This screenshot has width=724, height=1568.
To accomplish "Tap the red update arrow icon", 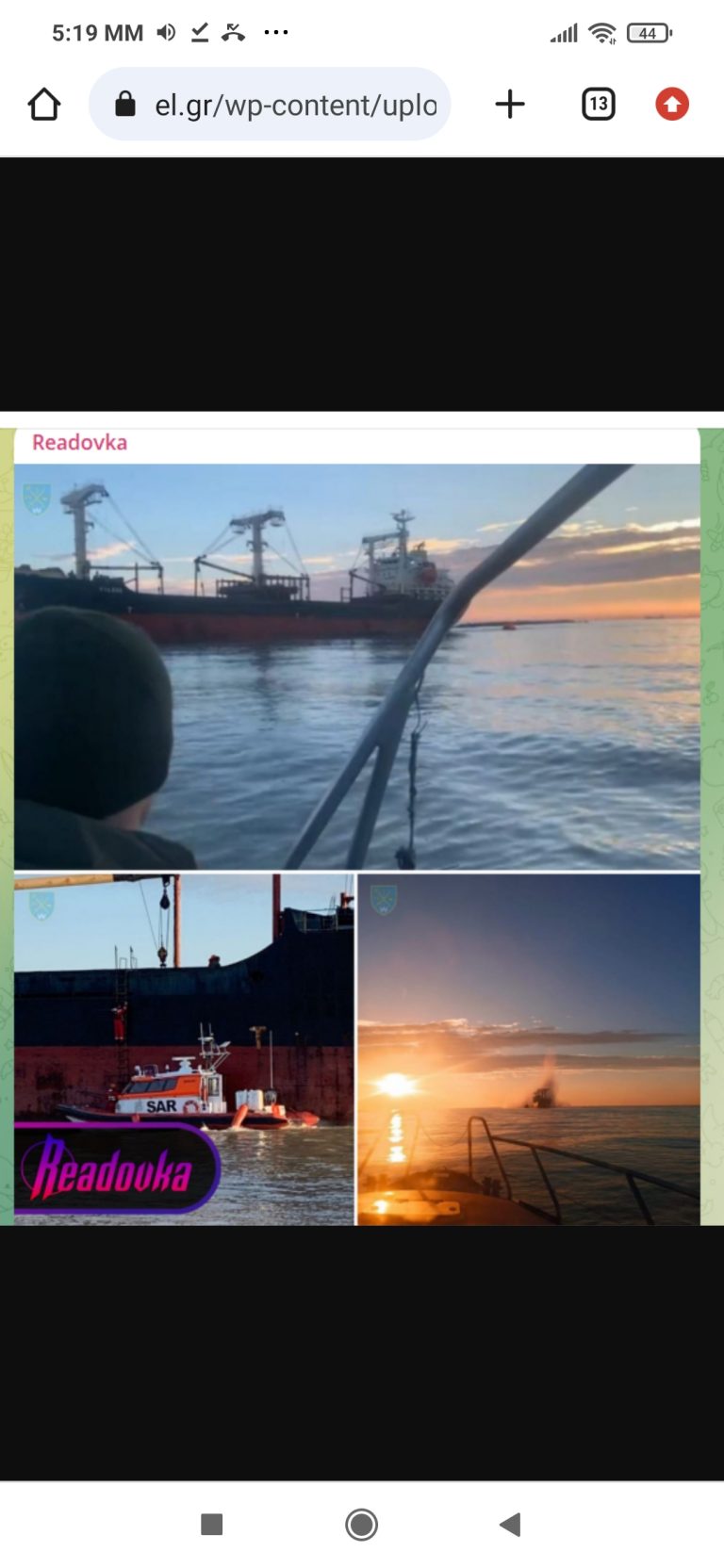I will tap(672, 105).
